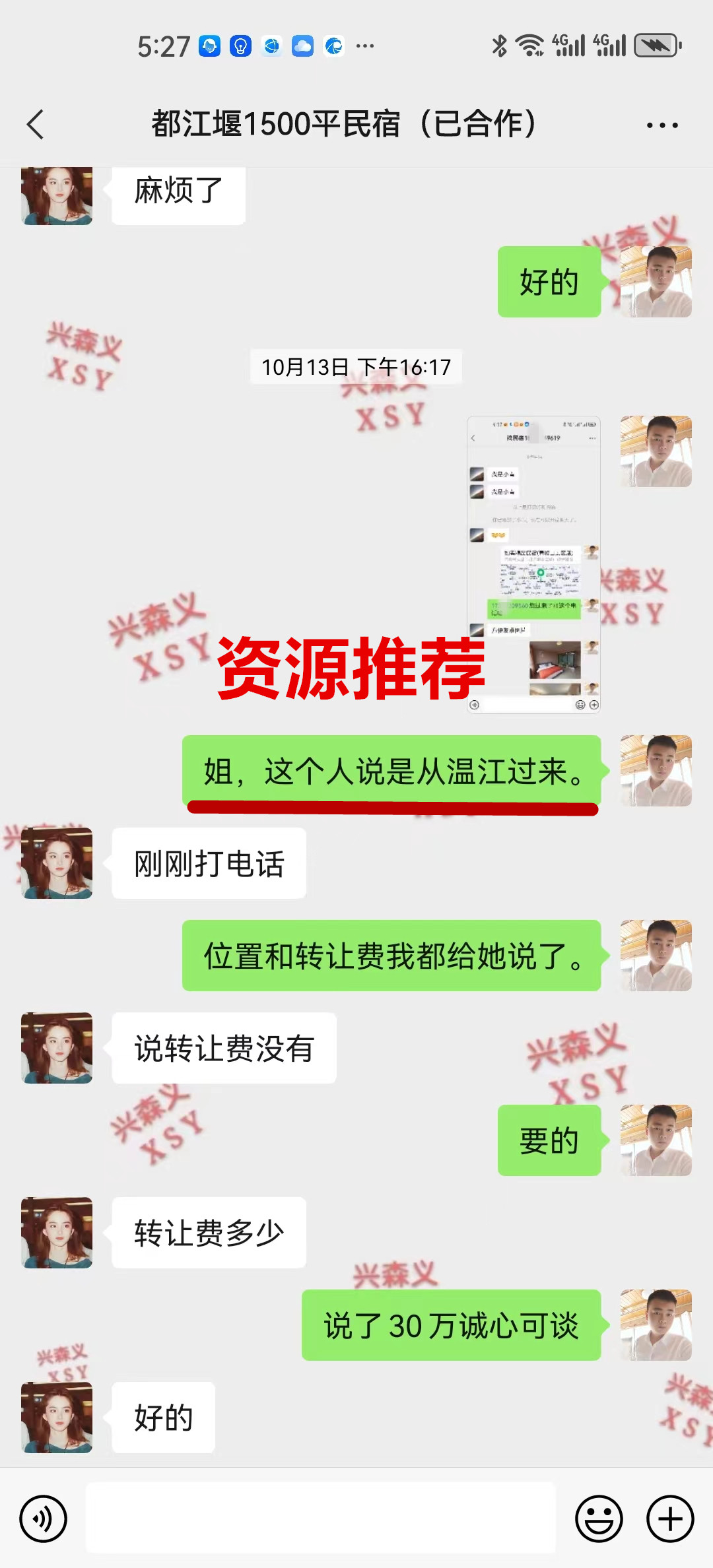This screenshot has width=713, height=1568.
Task: Open the avatar beside 说了30万诚心可谈
Action: coord(656,1324)
